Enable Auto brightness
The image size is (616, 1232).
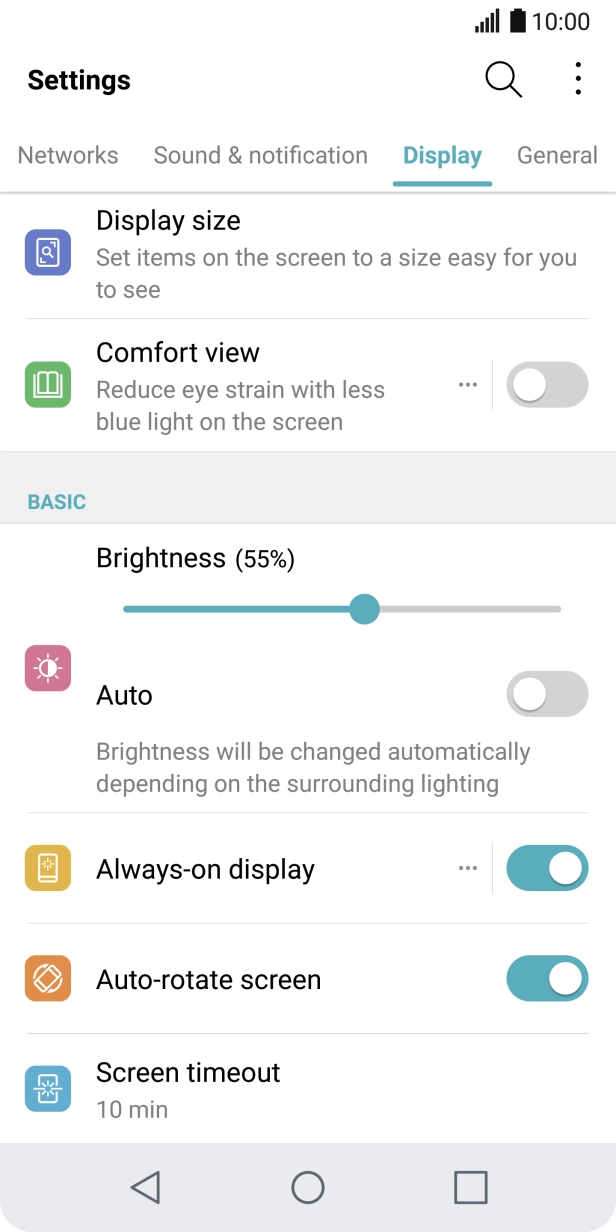(547, 694)
